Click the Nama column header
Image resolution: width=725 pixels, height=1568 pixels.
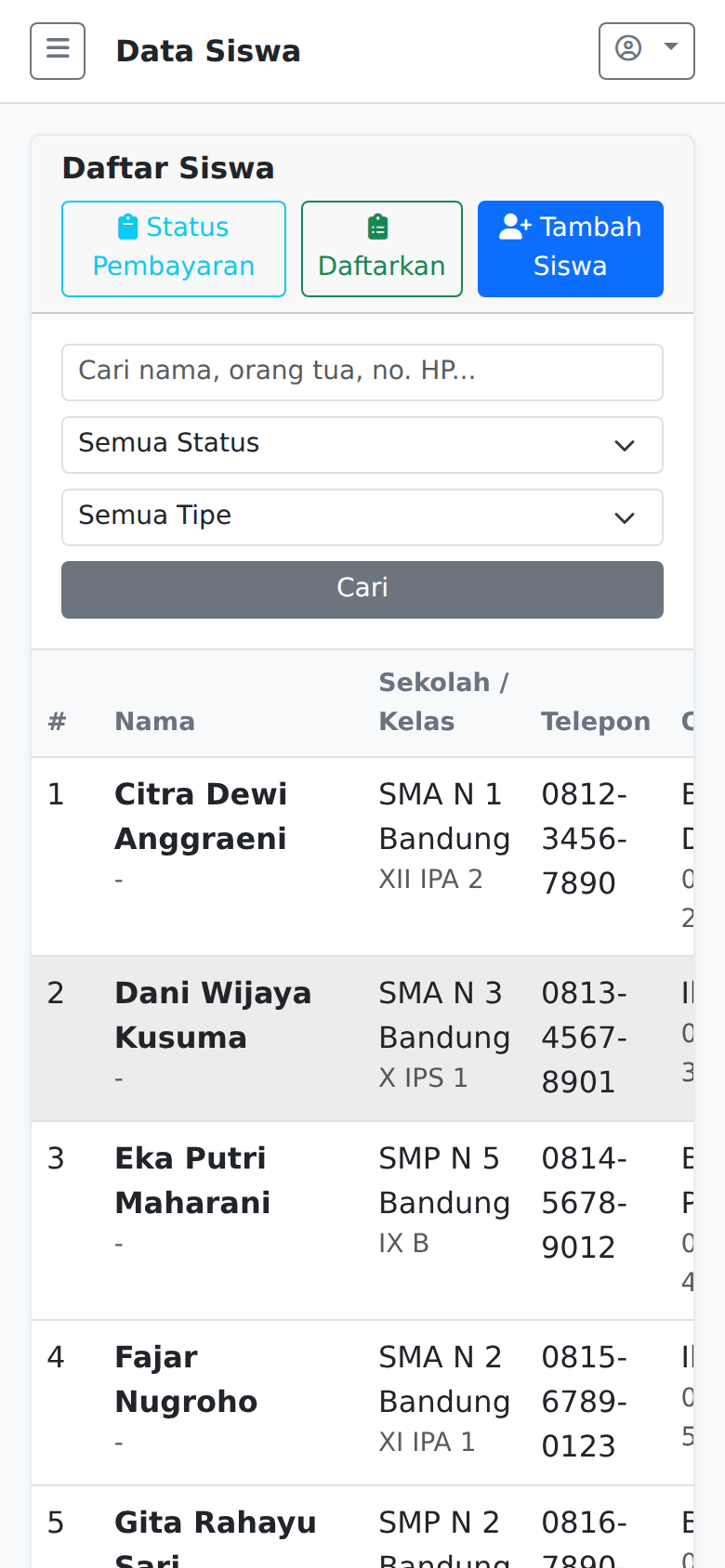(x=154, y=721)
